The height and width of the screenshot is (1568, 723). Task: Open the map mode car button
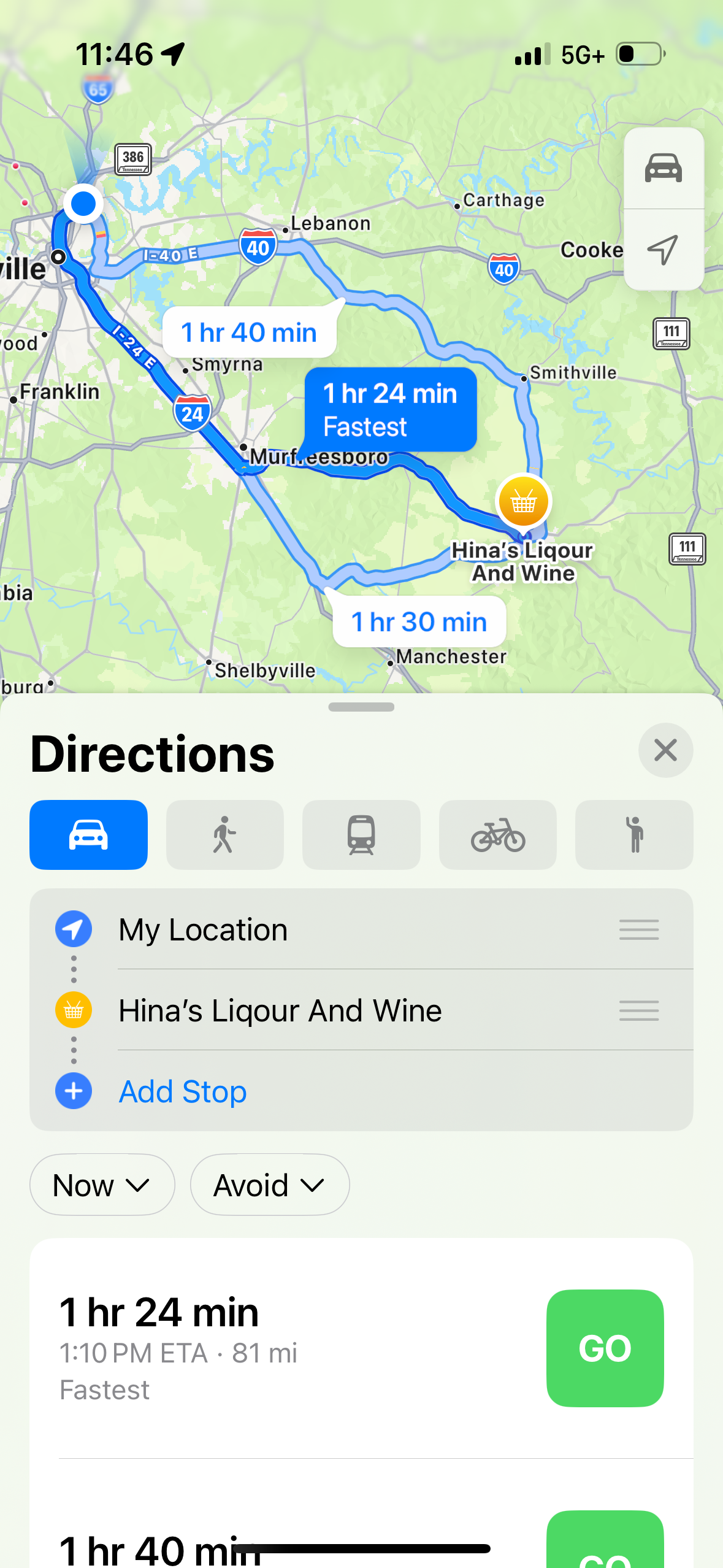pyautogui.click(x=664, y=168)
